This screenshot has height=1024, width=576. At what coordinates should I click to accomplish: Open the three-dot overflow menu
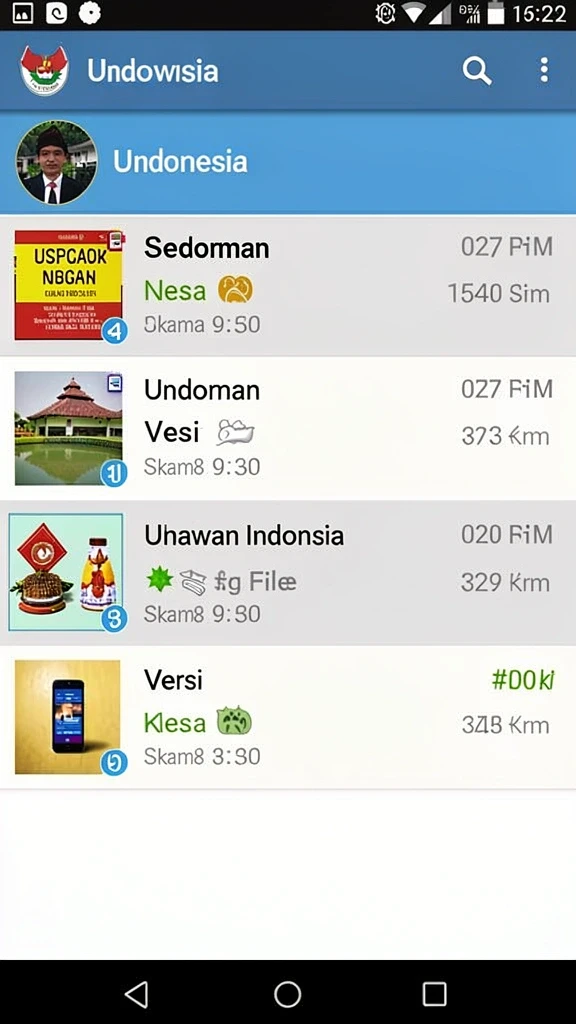point(544,71)
